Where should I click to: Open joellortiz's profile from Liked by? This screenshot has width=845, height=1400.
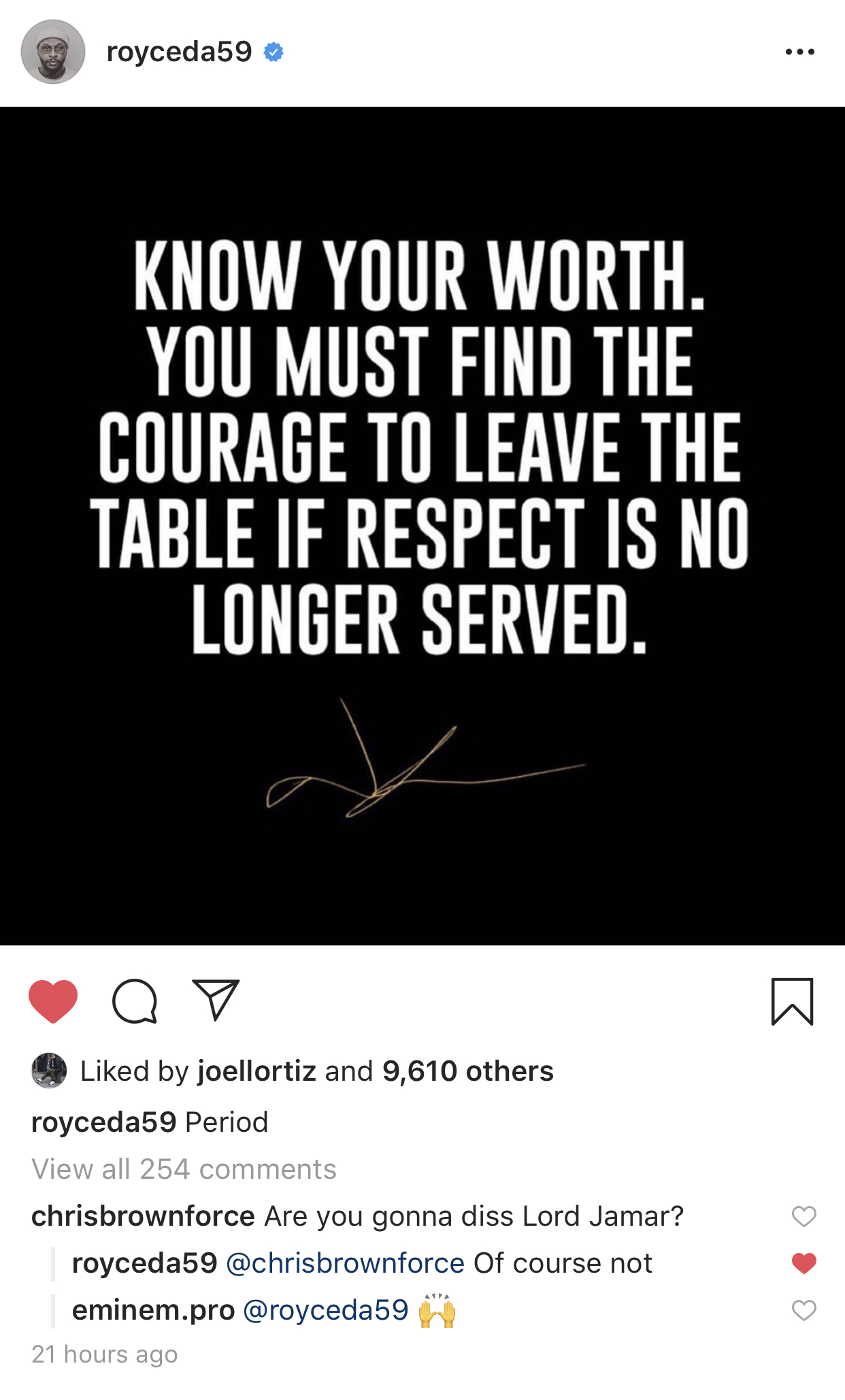pyautogui.click(x=256, y=1071)
